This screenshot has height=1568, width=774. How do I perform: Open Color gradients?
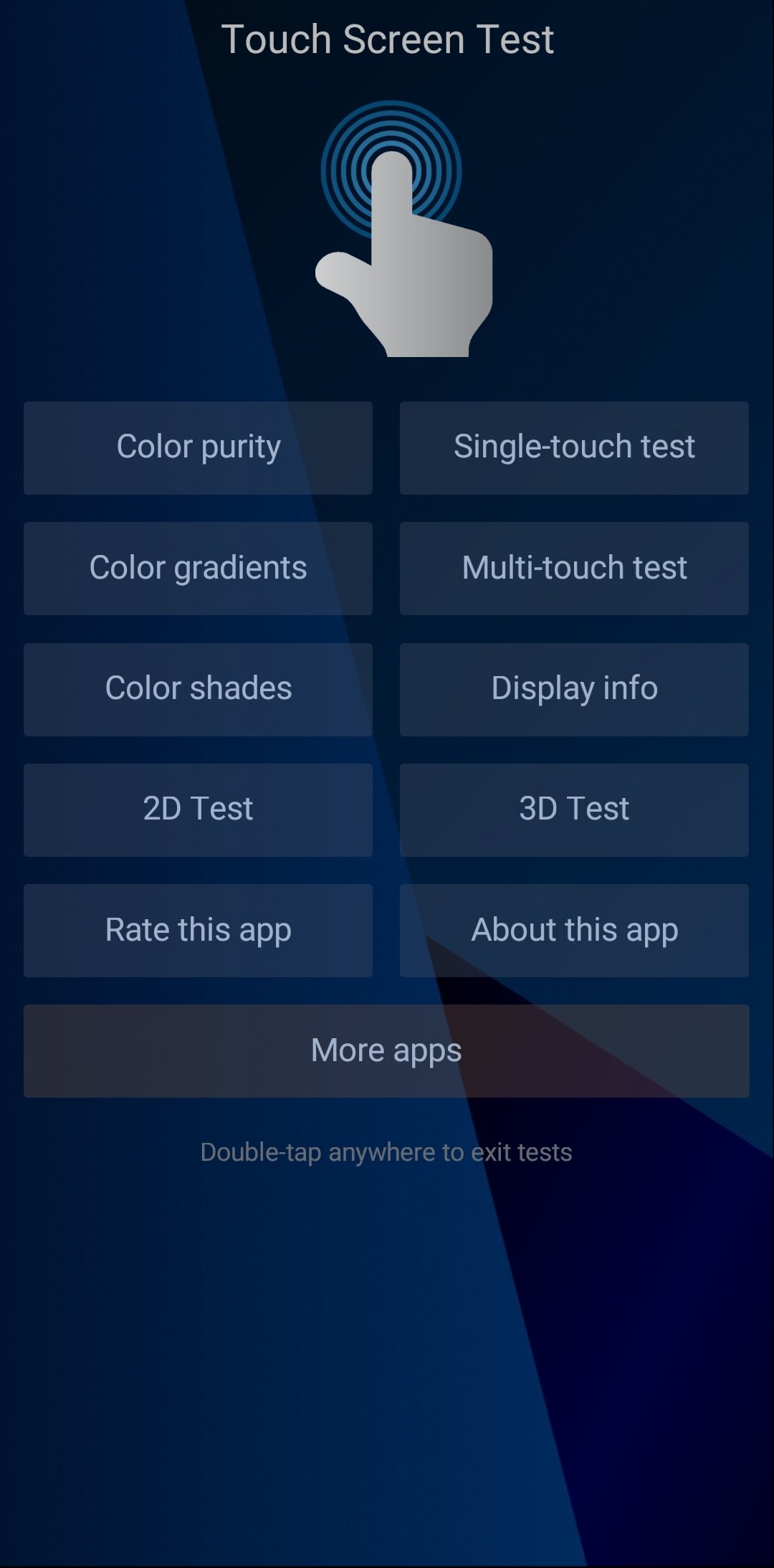(x=198, y=569)
